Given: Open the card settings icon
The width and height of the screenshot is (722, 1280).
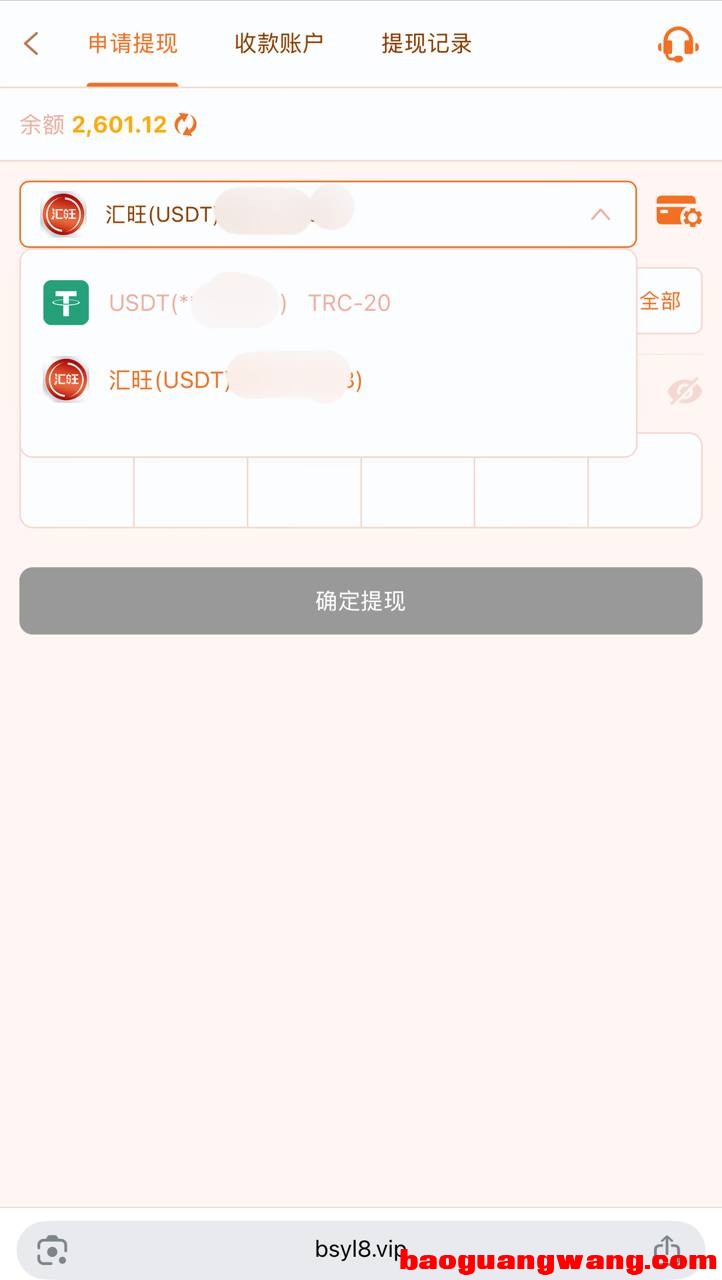Looking at the screenshot, I should [678, 211].
